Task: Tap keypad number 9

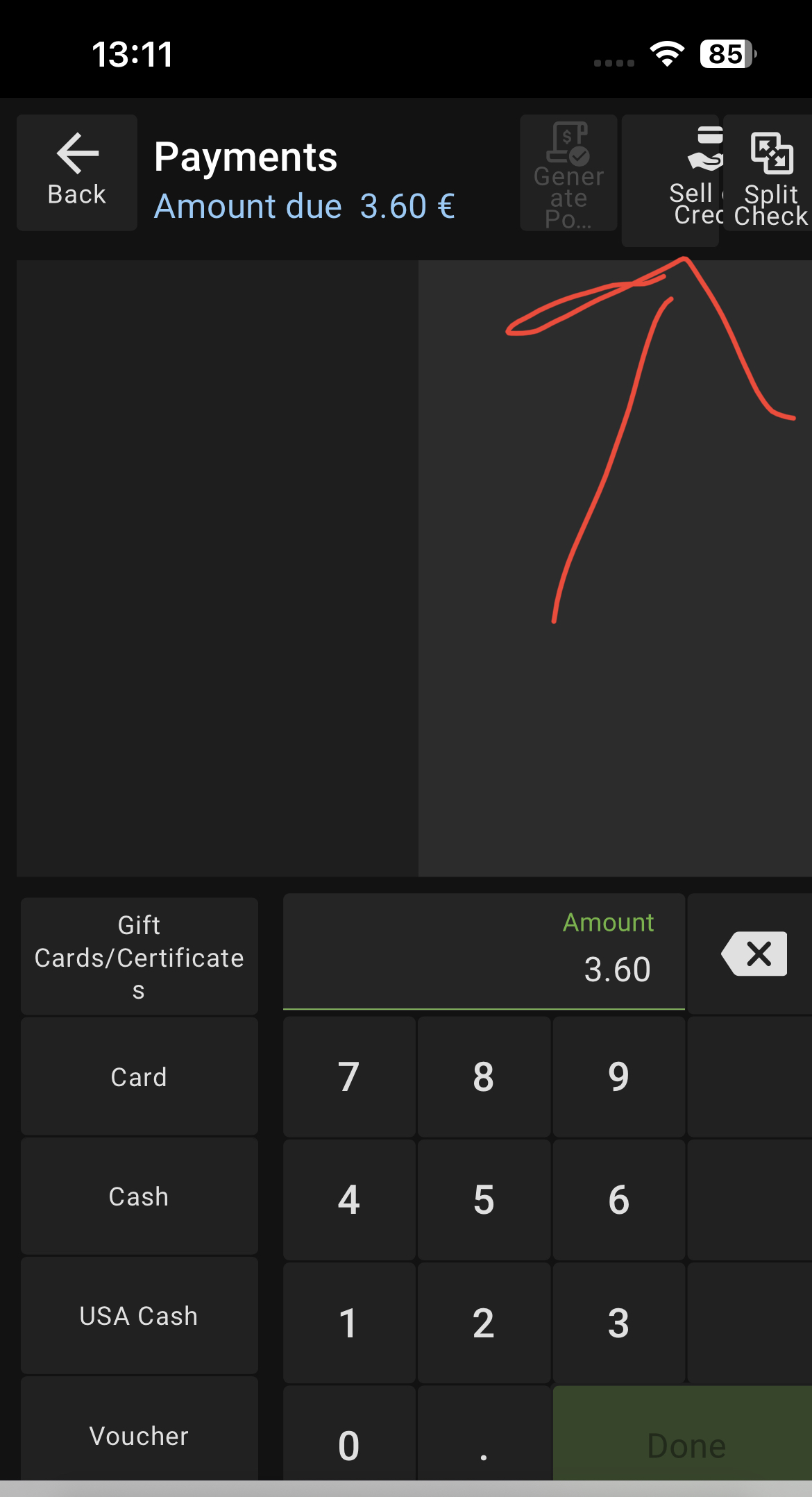Action: (618, 1076)
